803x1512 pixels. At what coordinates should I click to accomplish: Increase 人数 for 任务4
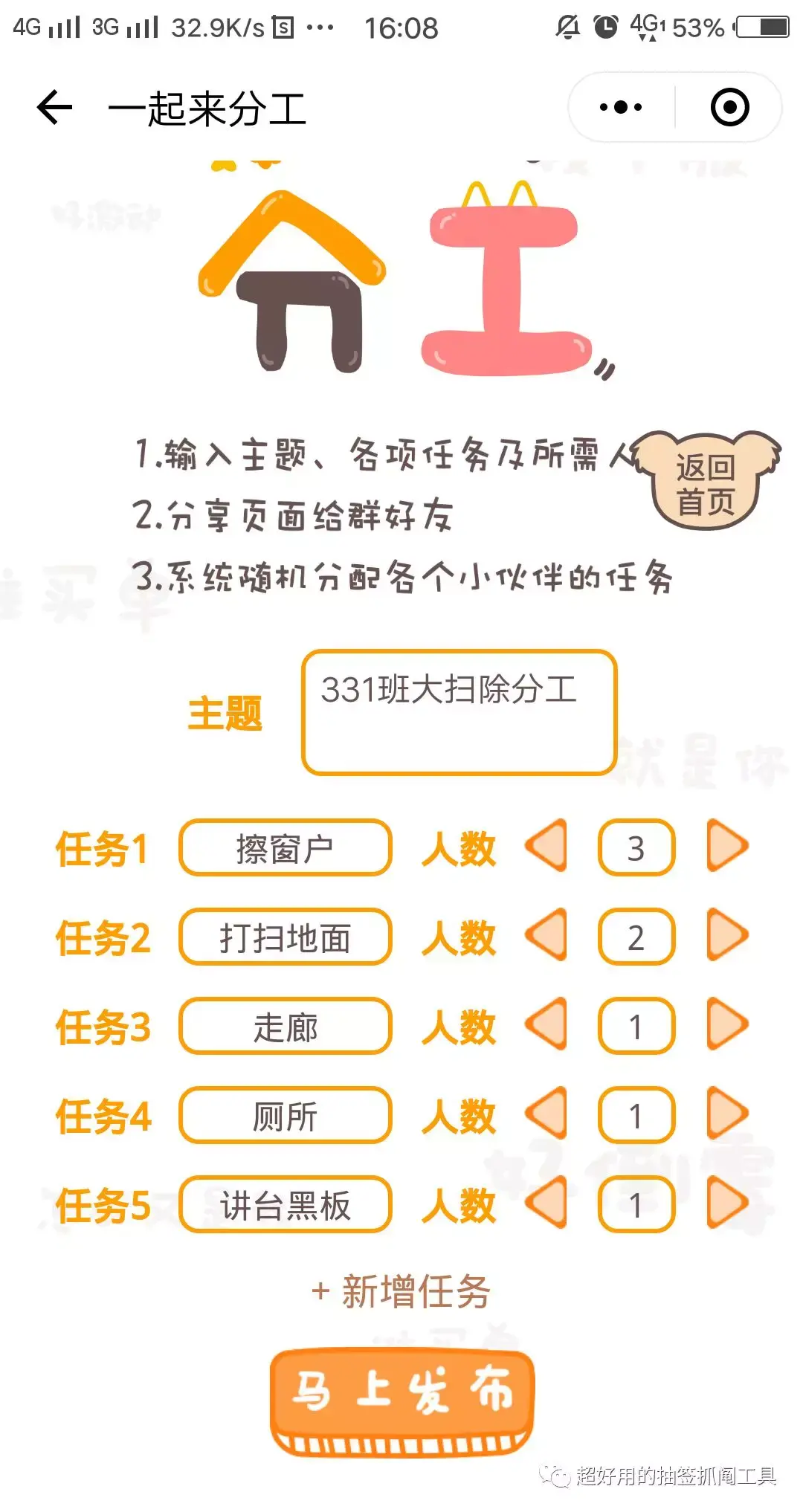pyautogui.click(x=726, y=1114)
